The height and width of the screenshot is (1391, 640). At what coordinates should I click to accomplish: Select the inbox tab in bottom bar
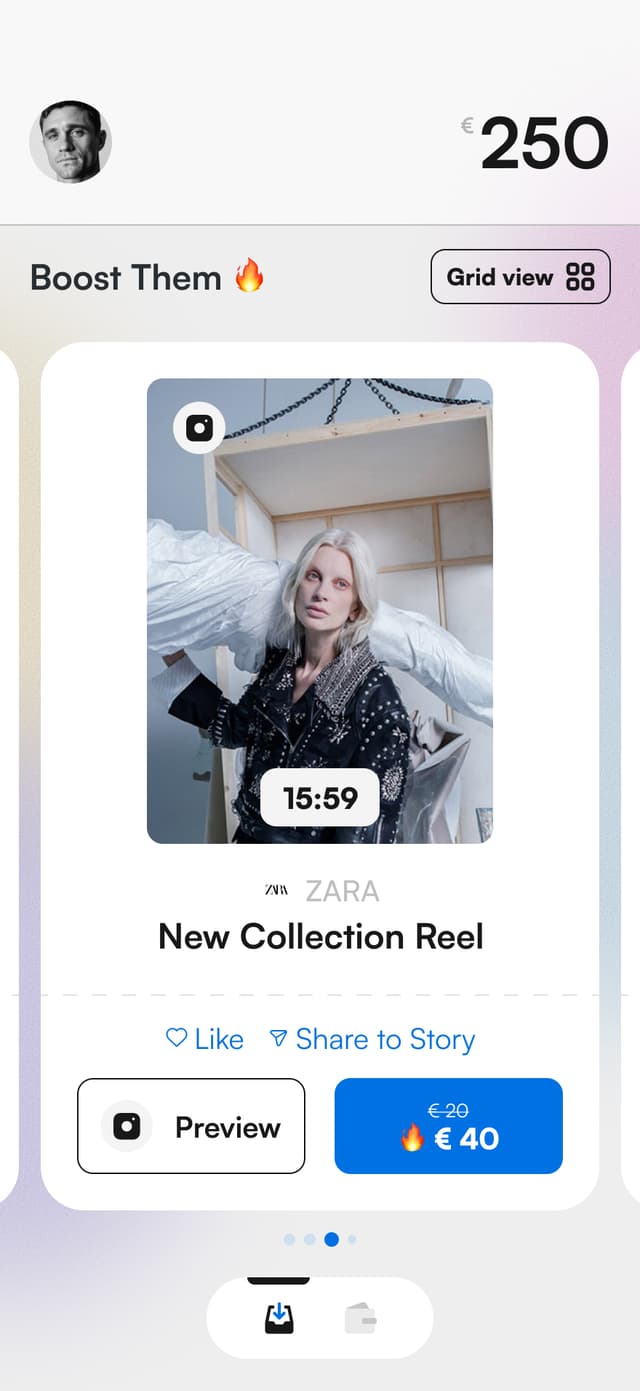[279, 1319]
